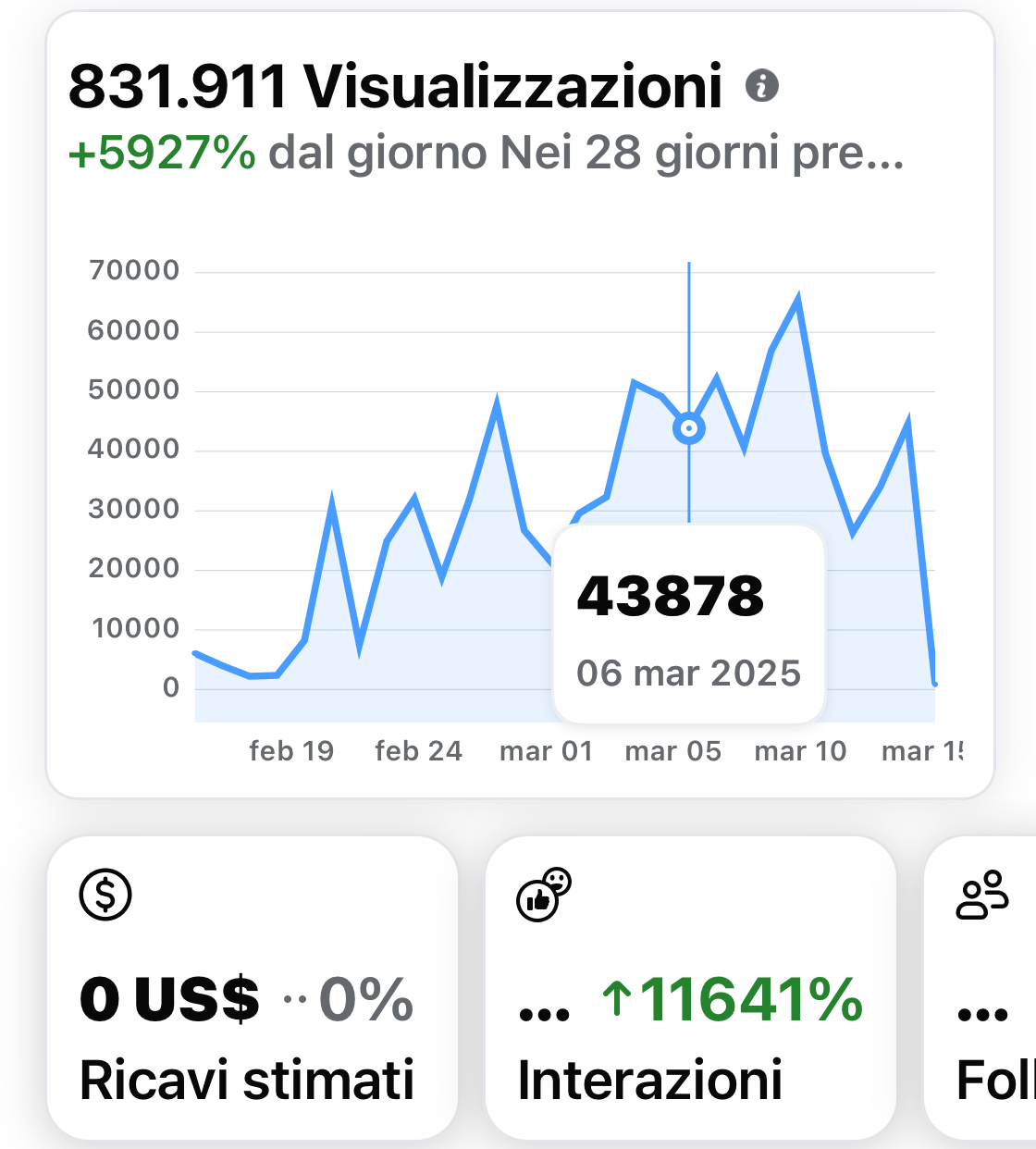1036x1149 pixels.
Task: Open the info icon next to Visualizzazioni
Action: 762,86
